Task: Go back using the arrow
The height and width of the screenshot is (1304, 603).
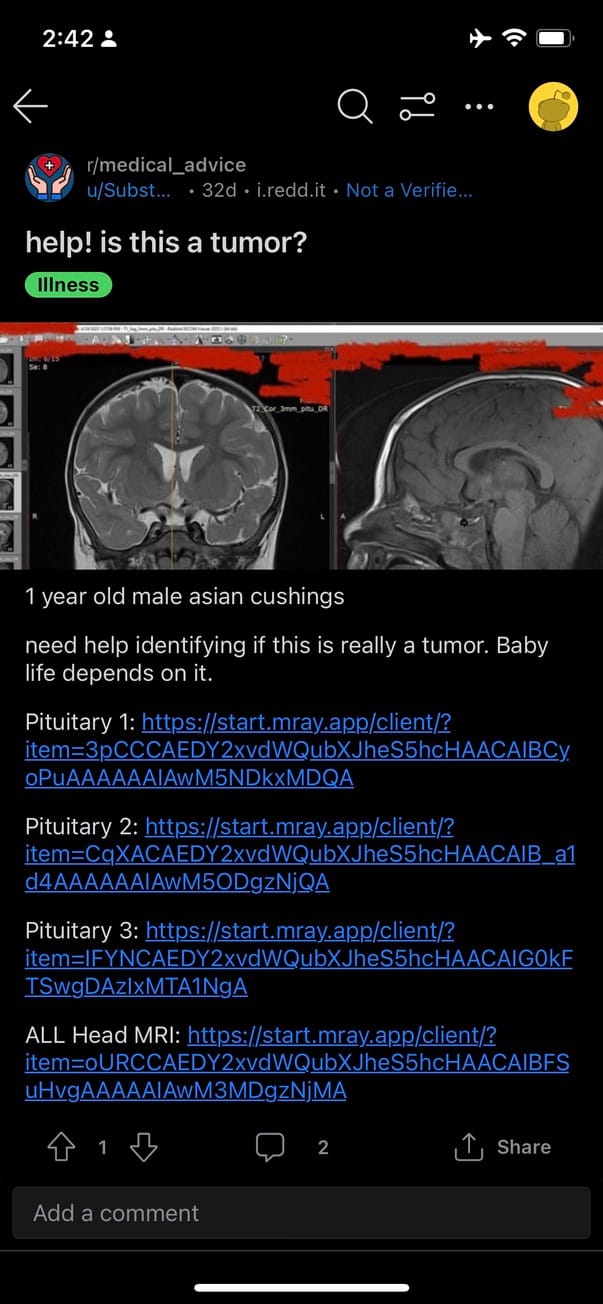Action: [x=31, y=106]
